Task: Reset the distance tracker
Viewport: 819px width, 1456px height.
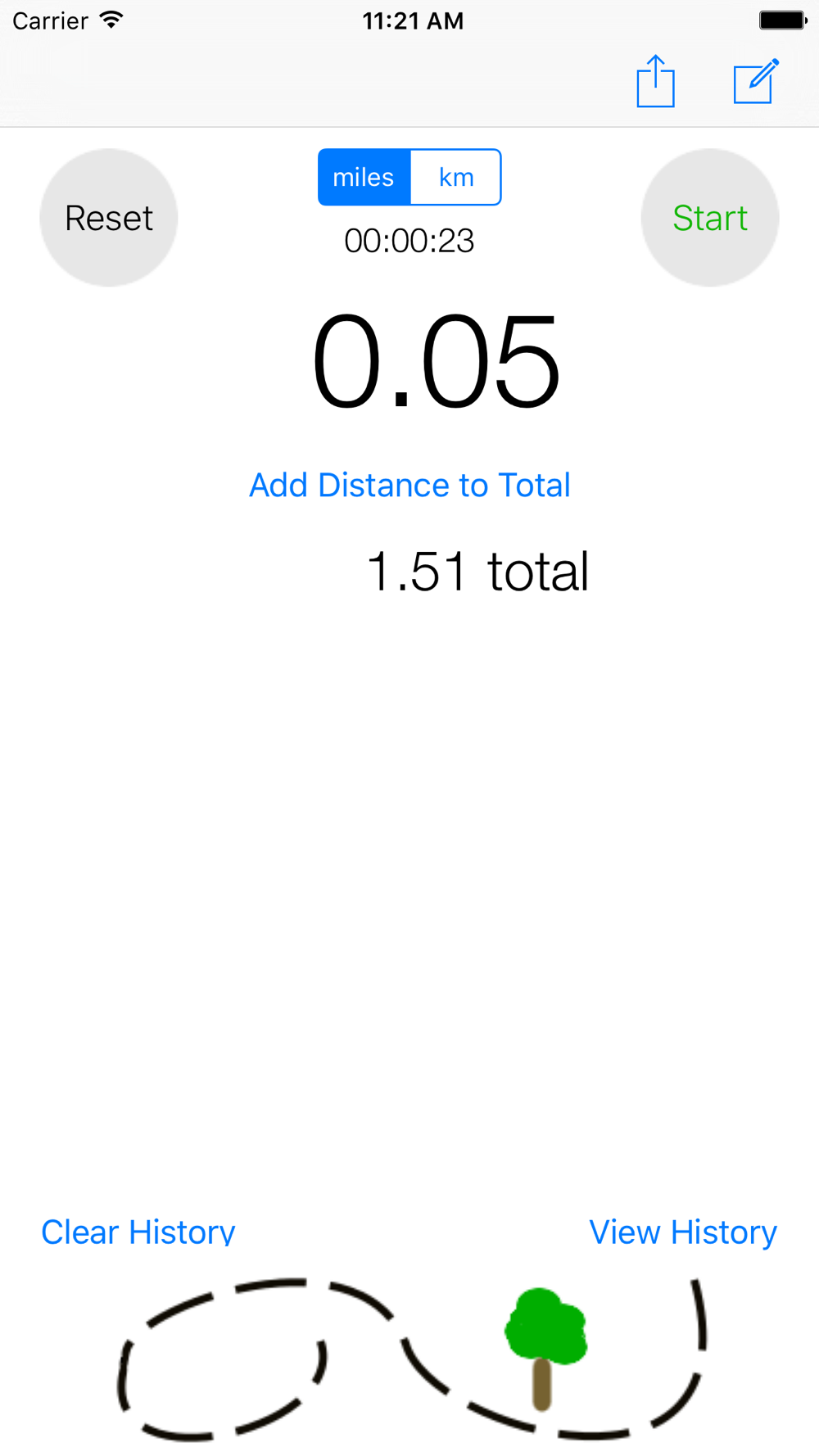Action: tap(109, 218)
